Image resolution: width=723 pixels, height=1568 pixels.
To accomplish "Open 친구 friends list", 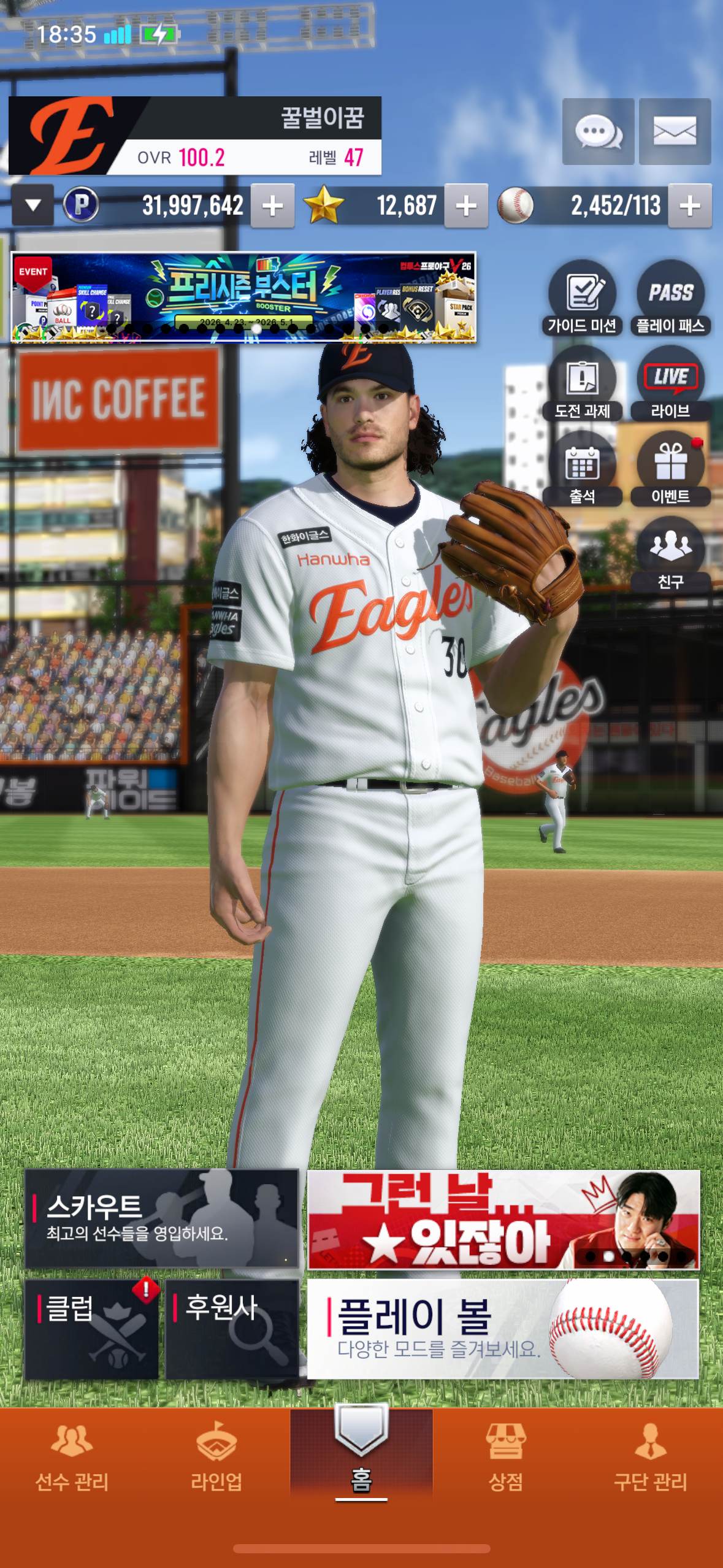I will click(x=670, y=555).
